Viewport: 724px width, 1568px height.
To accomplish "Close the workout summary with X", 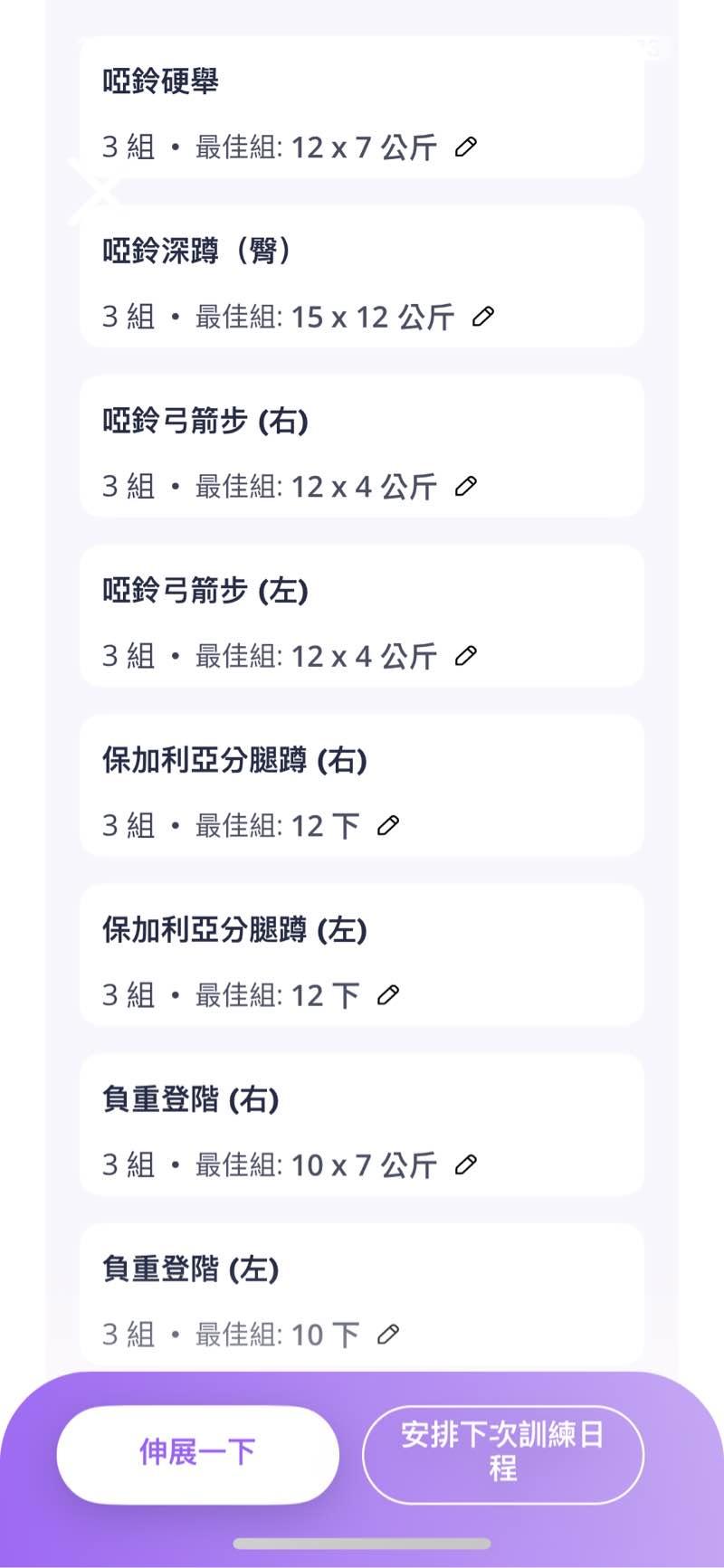I will (x=96, y=191).
